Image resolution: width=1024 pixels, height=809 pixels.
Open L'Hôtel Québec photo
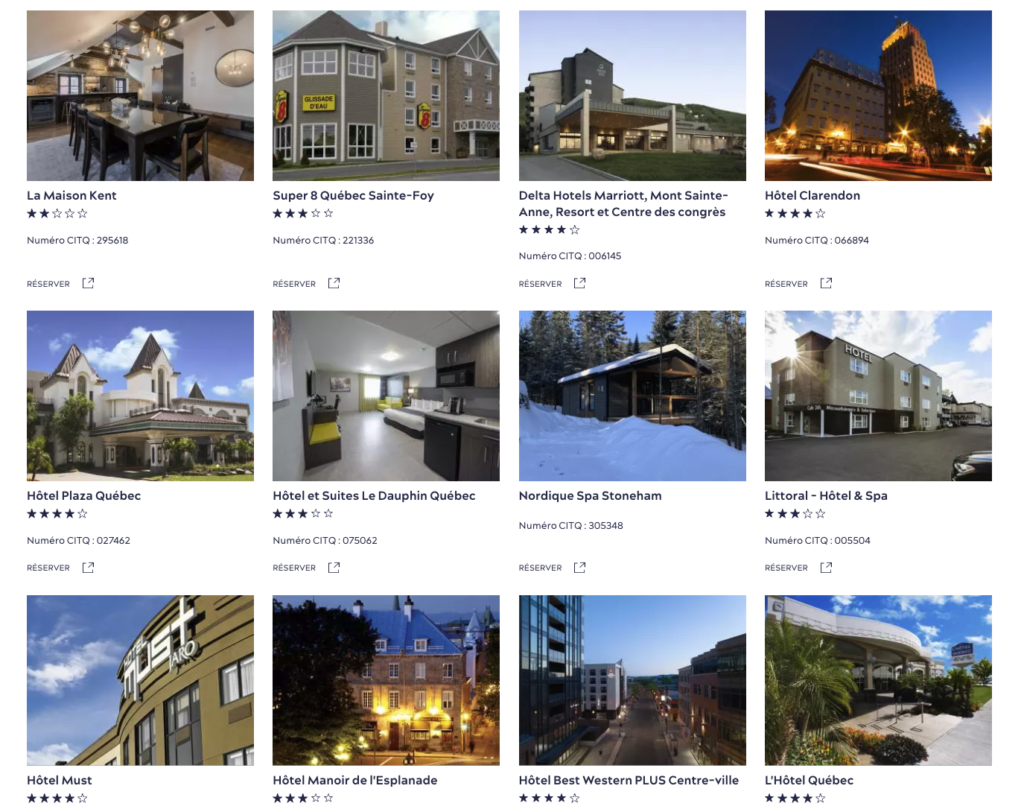pyautogui.click(x=878, y=680)
